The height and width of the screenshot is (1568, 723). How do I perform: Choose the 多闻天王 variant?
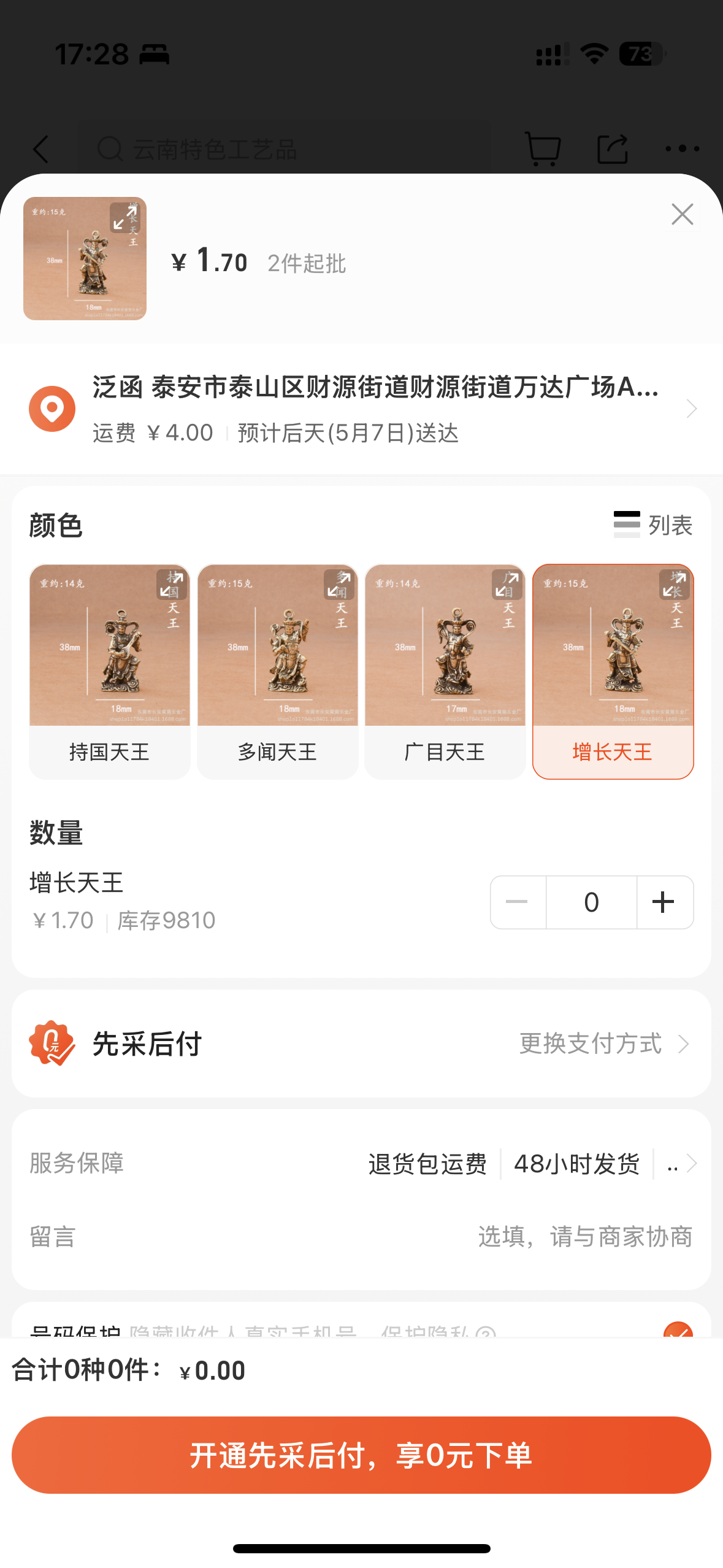tap(277, 672)
